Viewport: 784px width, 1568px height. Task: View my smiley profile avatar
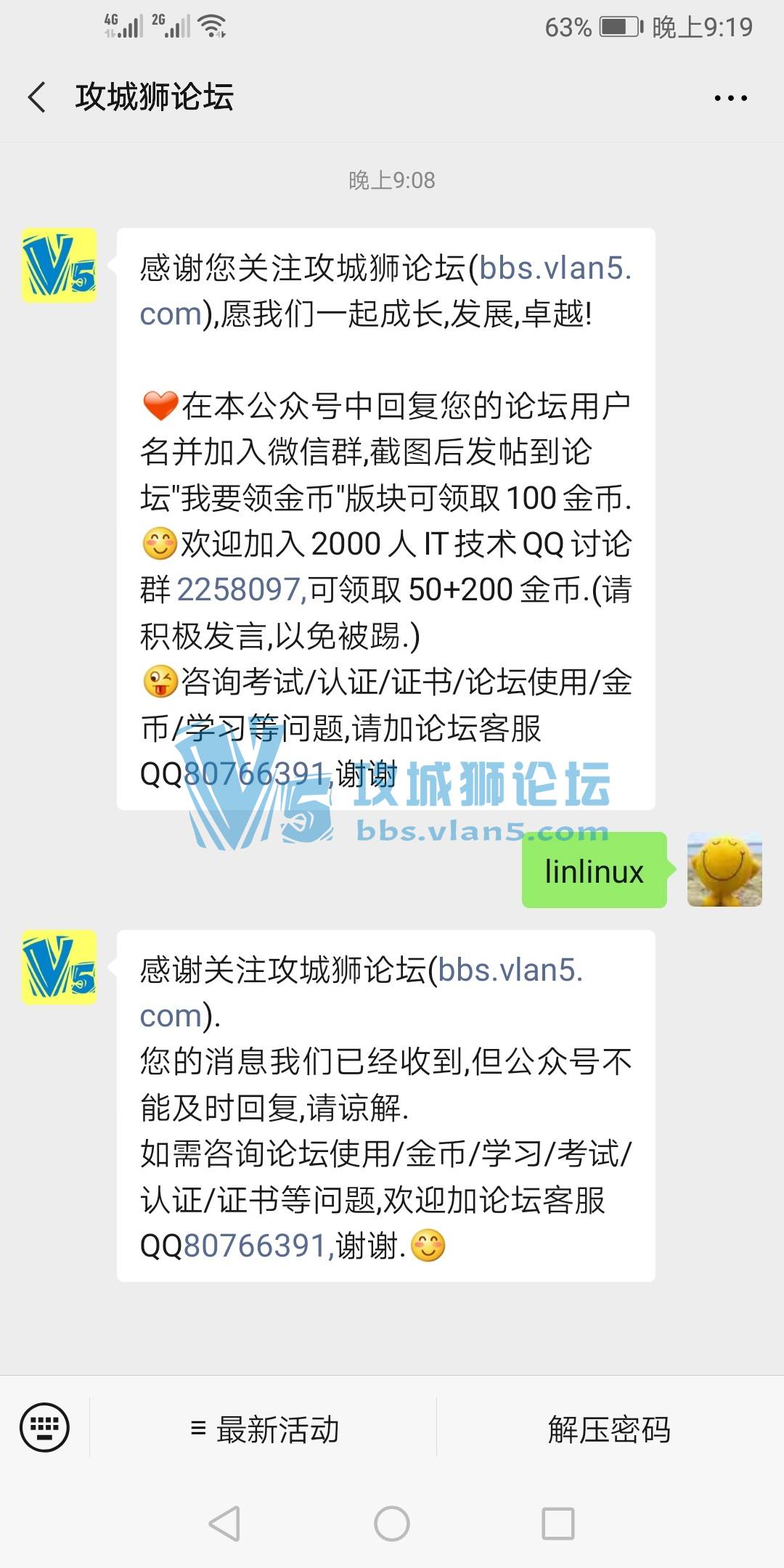point(724,870)
